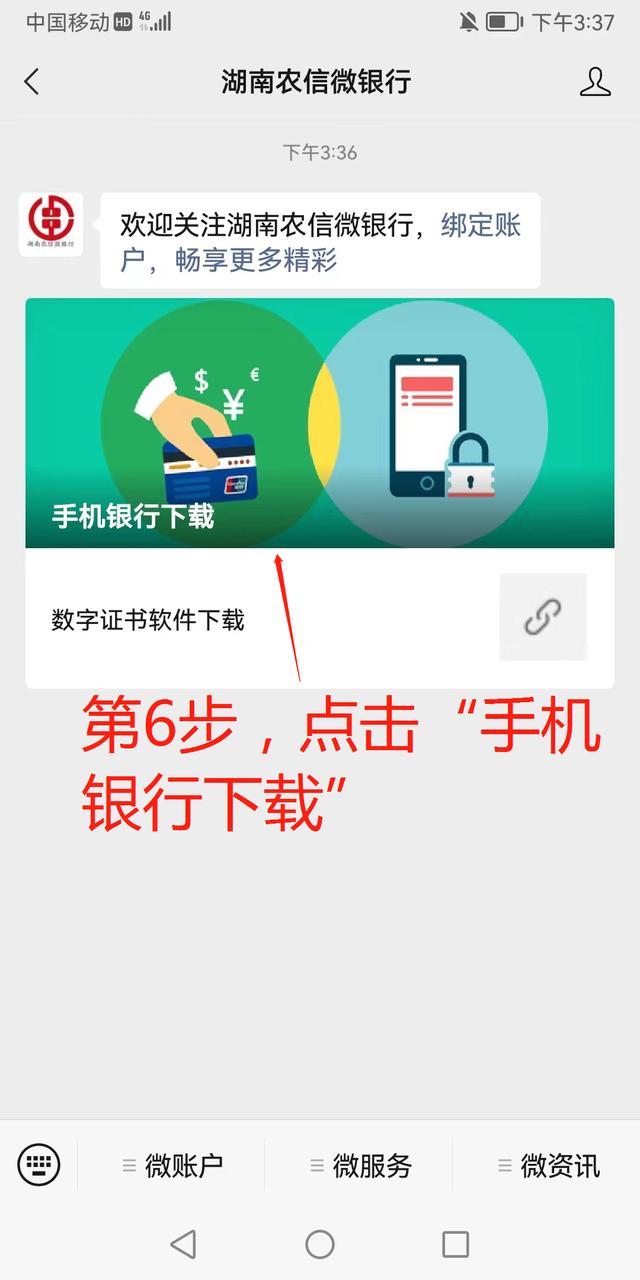The height and width of the screenshot is (1280, 640).
Task: Go back from the chat
Action: pos(32,82)
